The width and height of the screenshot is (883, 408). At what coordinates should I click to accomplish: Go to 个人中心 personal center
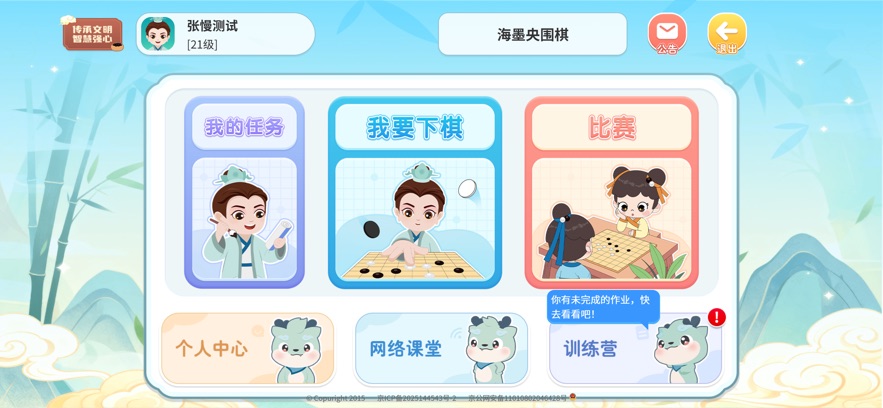pos(247,349)
